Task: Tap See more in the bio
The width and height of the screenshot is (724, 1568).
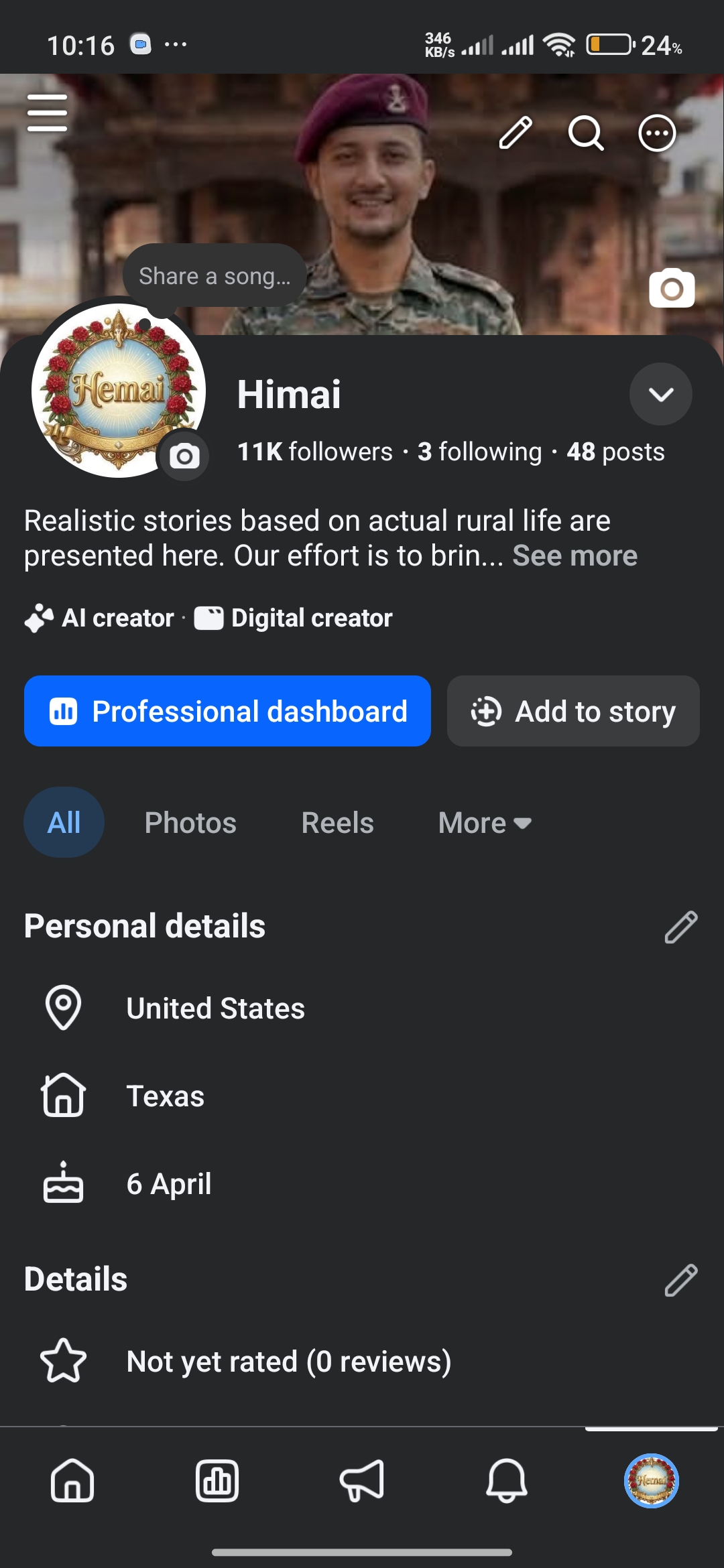Action: point(575,556)
